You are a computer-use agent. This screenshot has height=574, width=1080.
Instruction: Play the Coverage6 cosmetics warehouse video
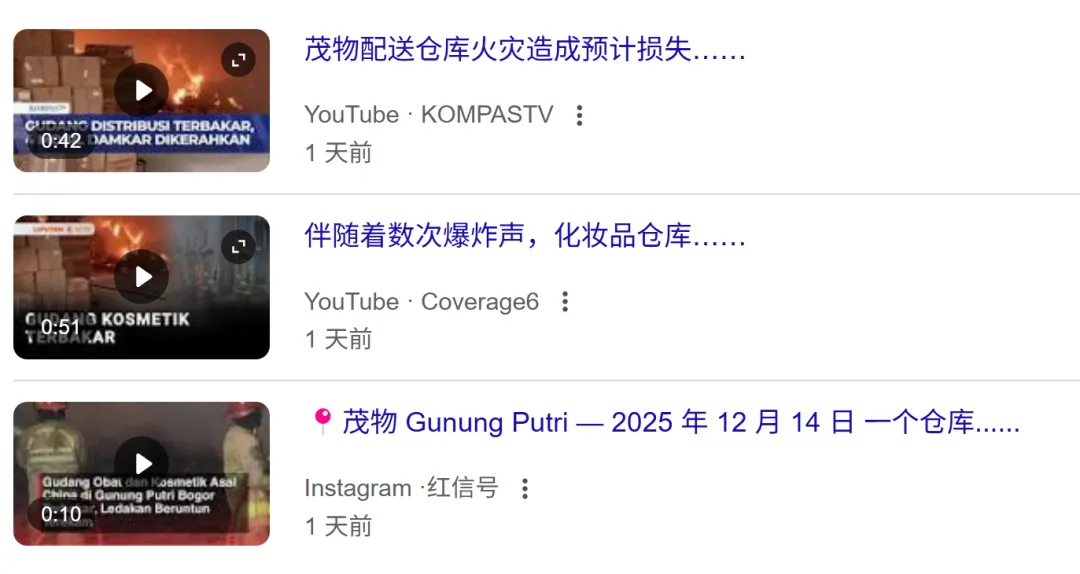[x=141, y=277]
